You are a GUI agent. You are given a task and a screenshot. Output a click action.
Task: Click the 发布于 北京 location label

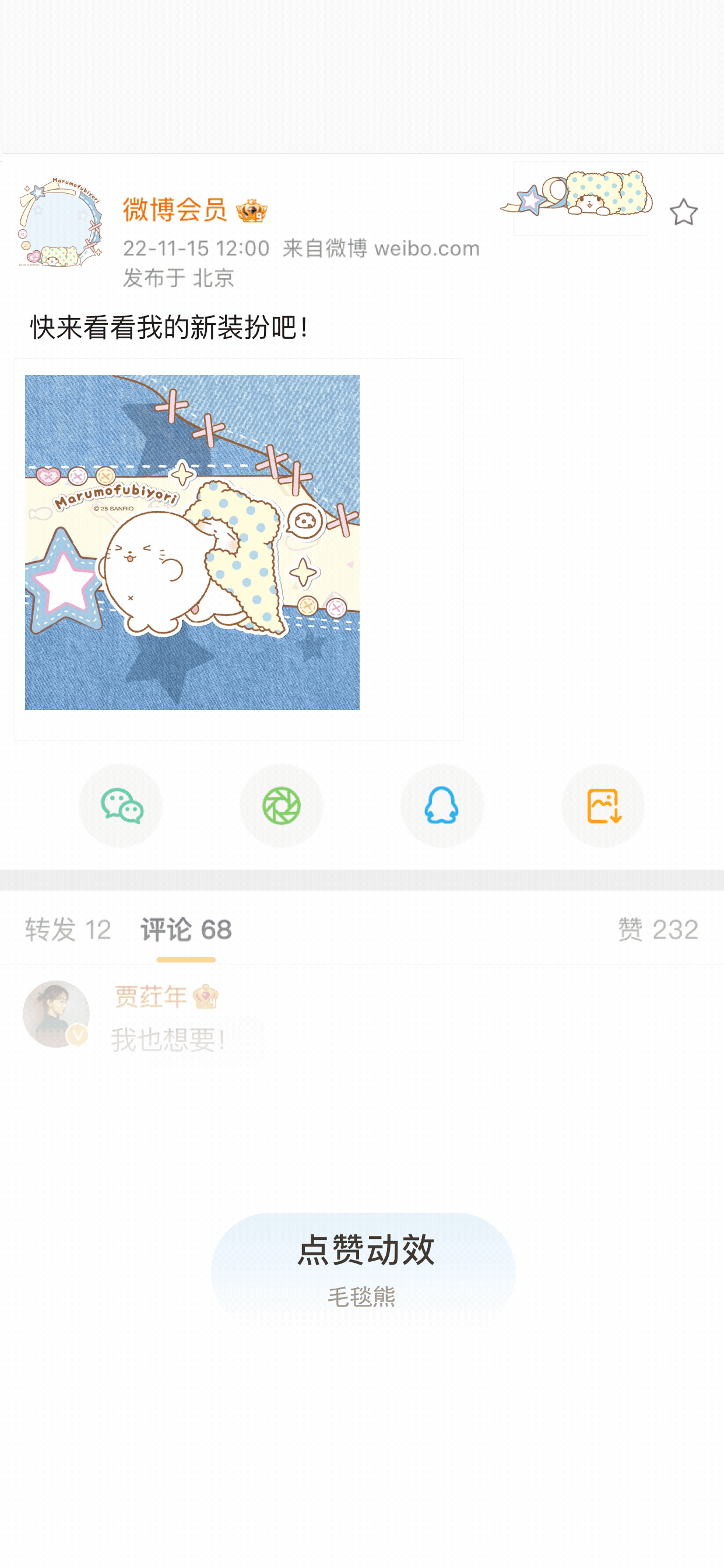point(179,278)
